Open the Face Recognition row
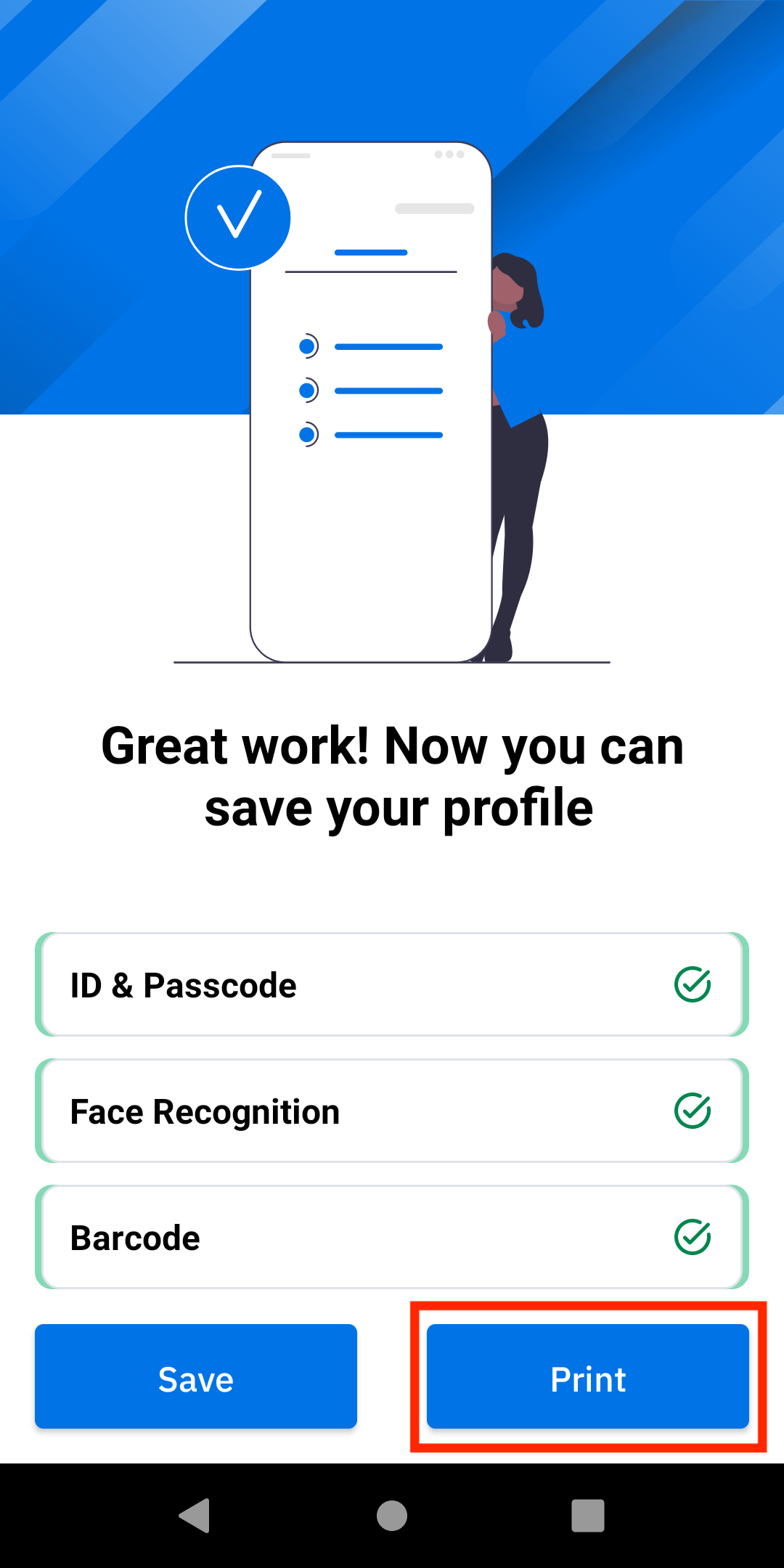784x1568 pixels. click(x=392, y=1111)
